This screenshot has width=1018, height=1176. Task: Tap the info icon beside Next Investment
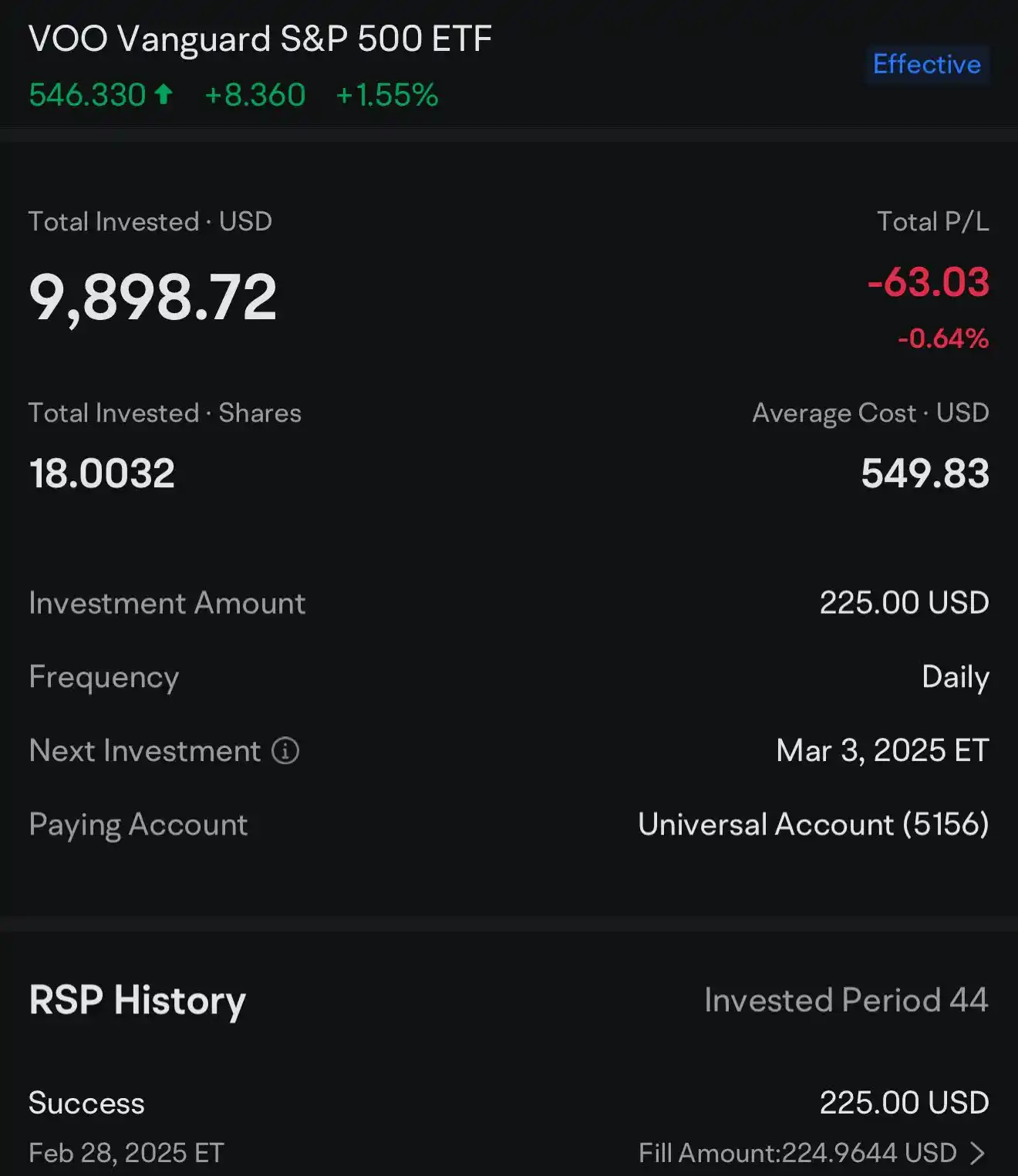point(285,750)
